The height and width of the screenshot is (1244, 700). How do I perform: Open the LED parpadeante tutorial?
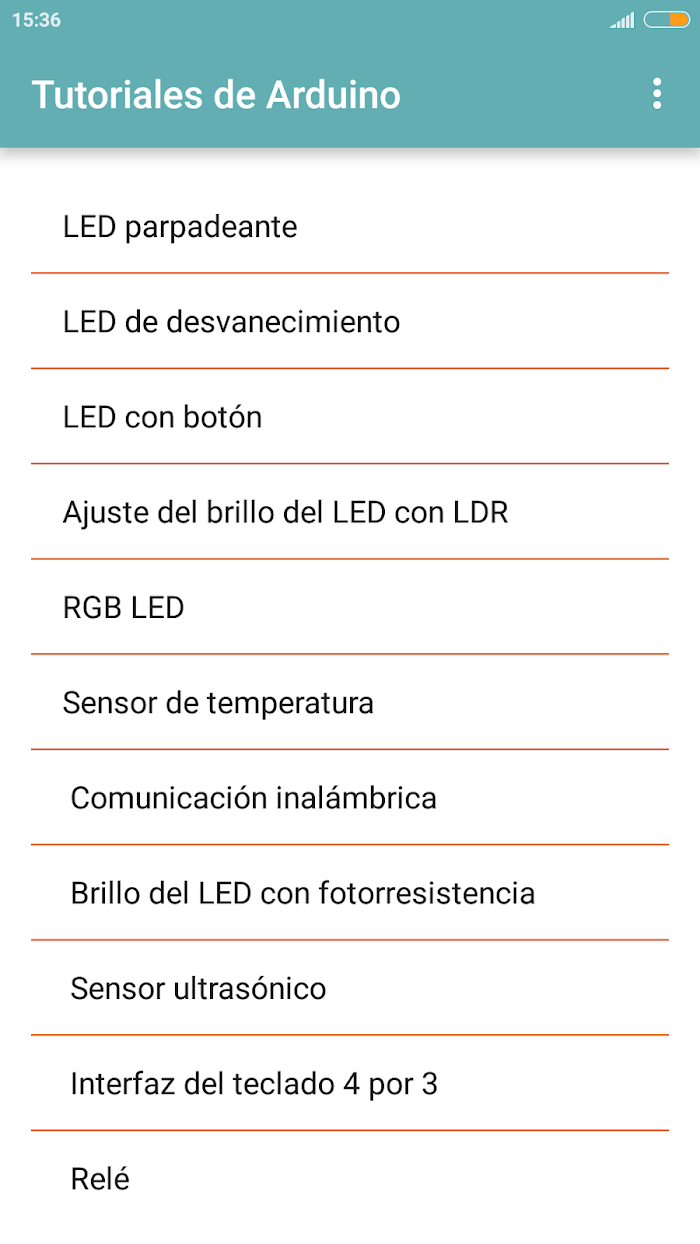350,226
